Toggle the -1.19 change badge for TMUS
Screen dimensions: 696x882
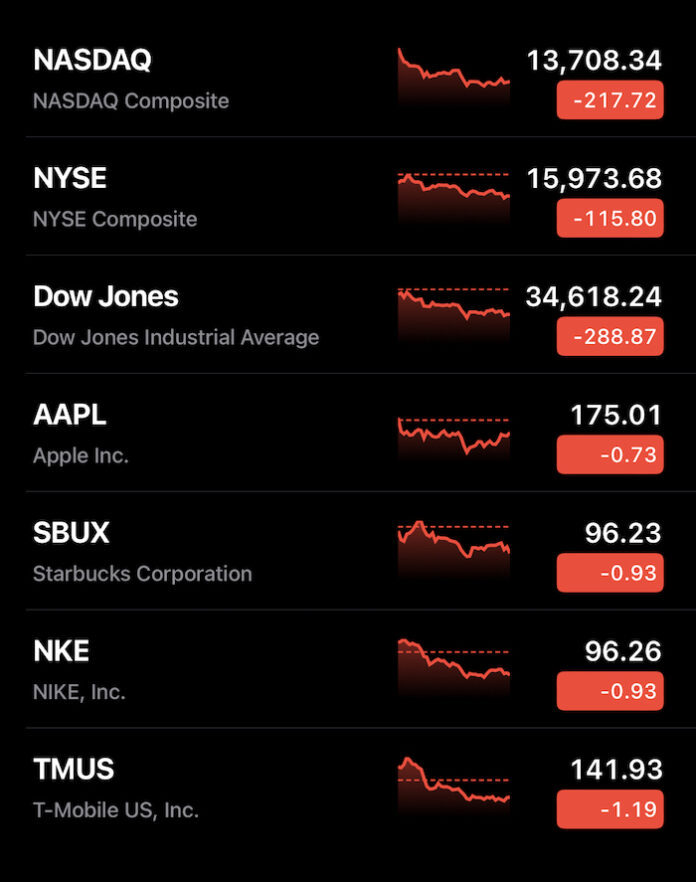pyautogui.click(x=610, y=809)
